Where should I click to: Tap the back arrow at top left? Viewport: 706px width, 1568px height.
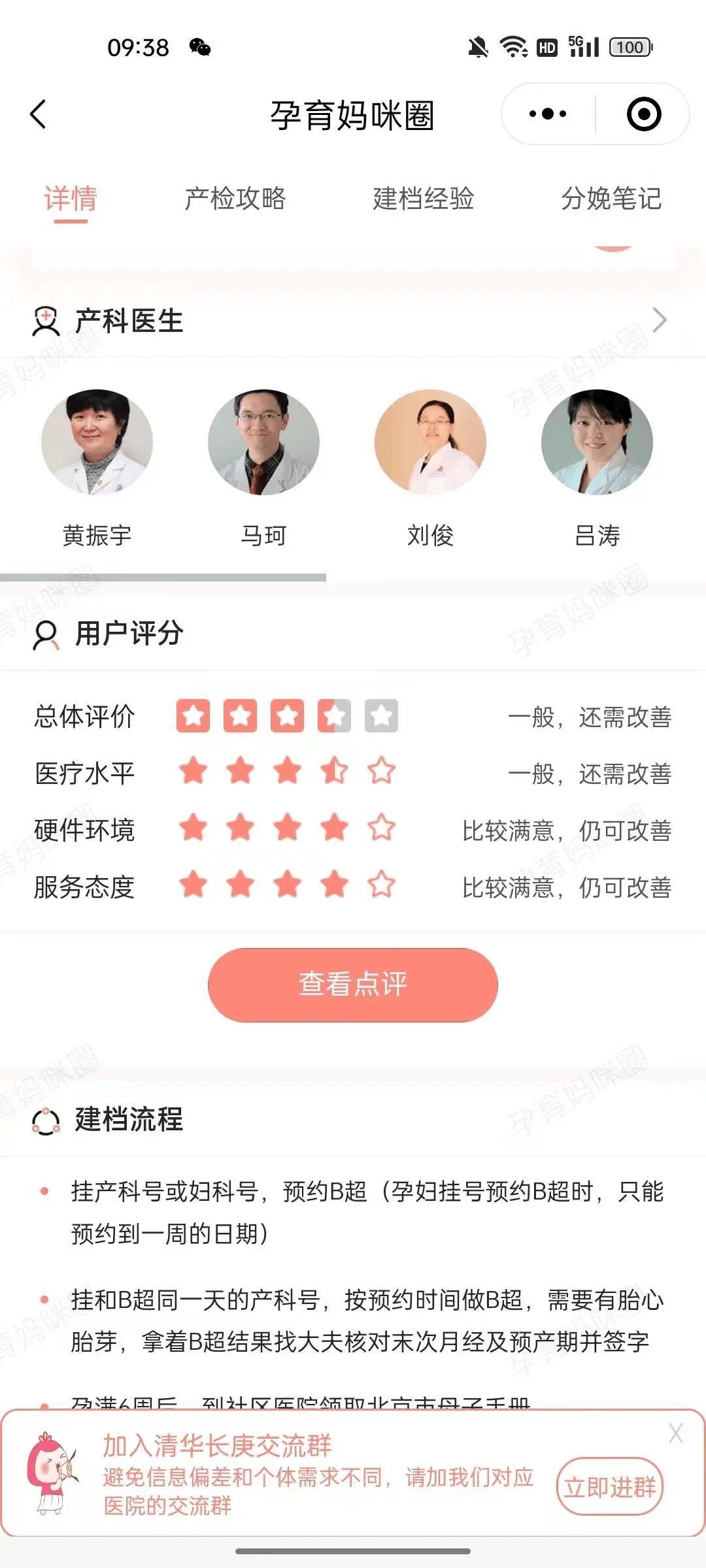point(38,114)
